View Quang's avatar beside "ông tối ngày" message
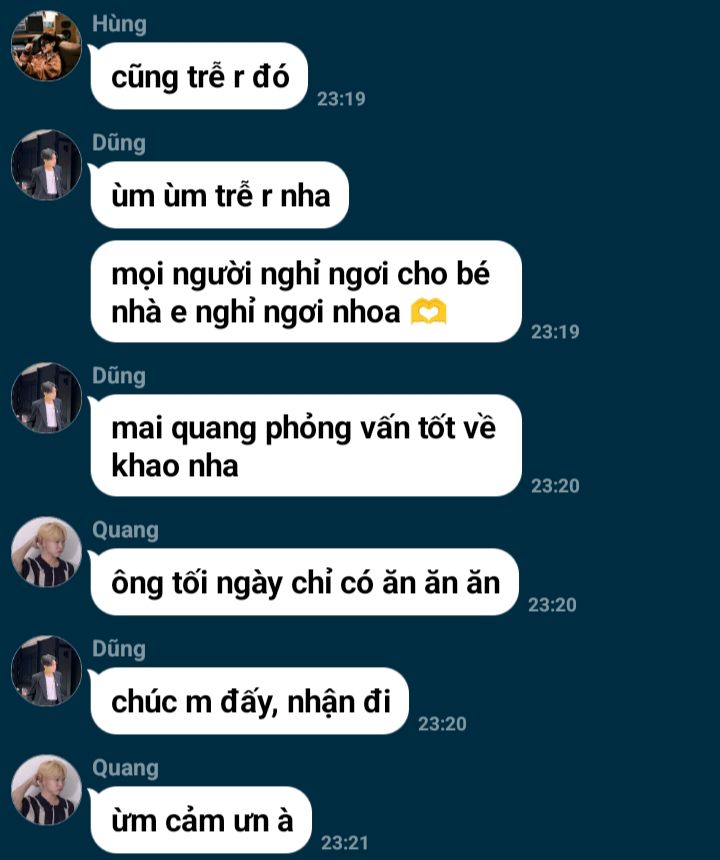This screenshot has width=720, height=860. [x=46, y=552]
